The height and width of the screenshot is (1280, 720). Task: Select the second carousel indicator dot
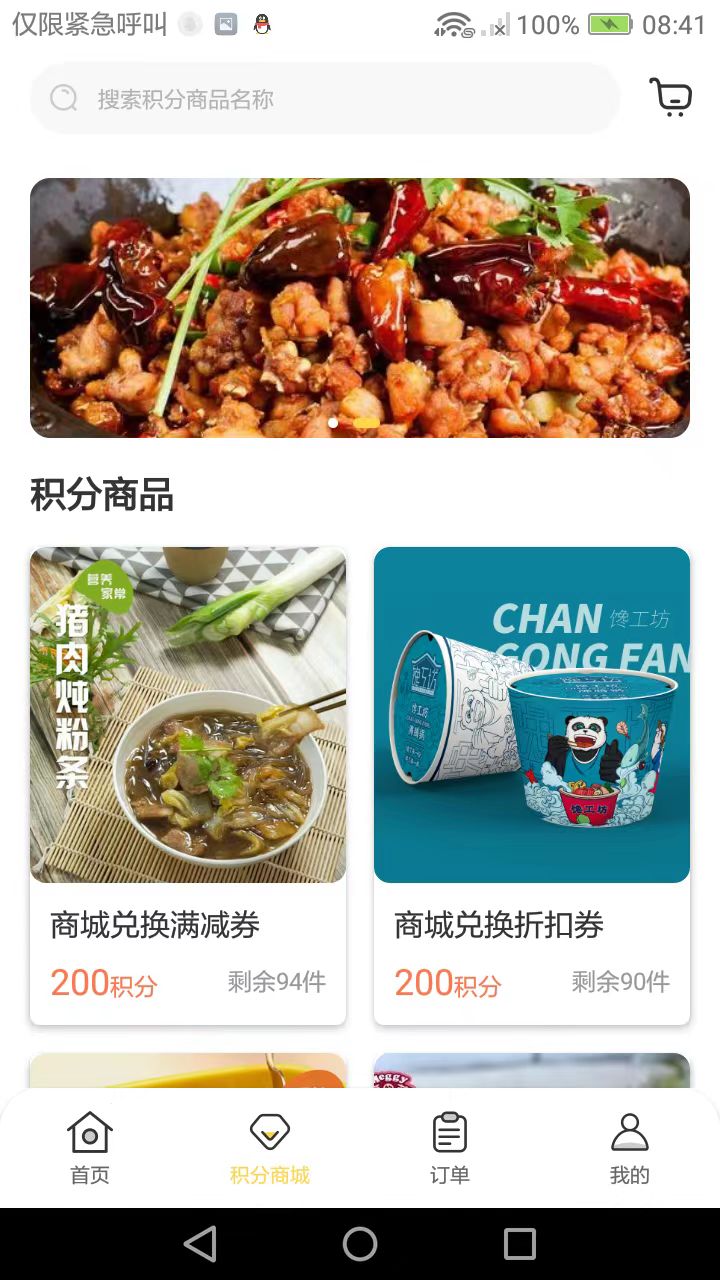pos(365,423)
